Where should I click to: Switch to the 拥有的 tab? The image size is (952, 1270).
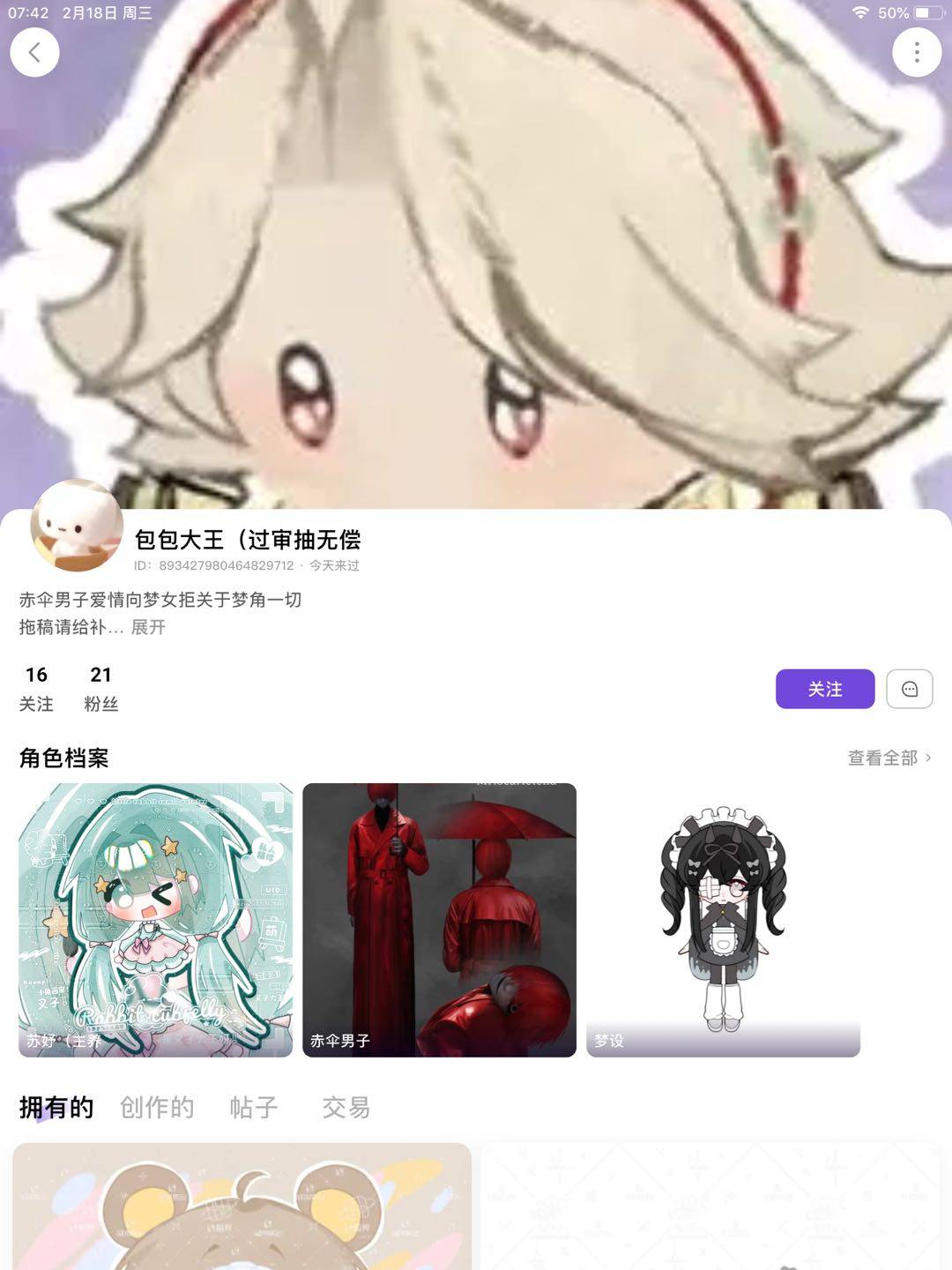point(56,1107)
